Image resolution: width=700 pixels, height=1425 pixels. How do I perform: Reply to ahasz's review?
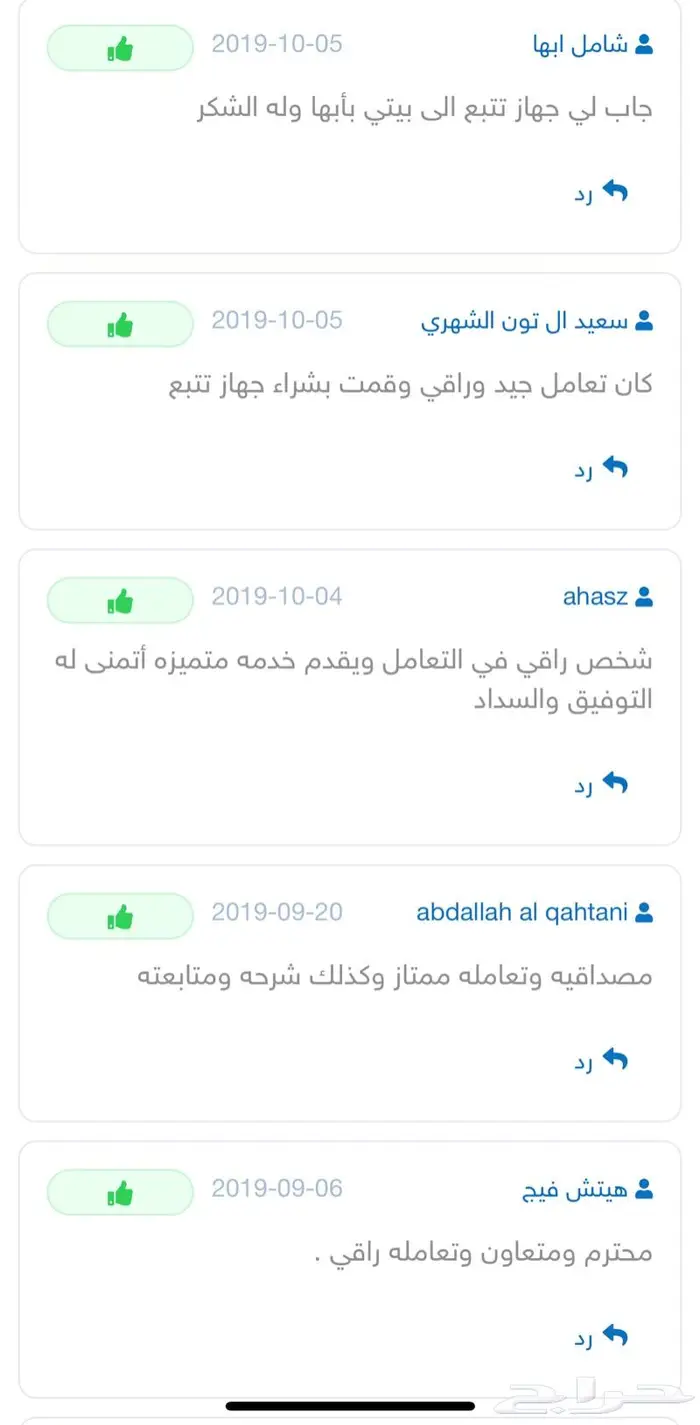click(x=601, y=784)
